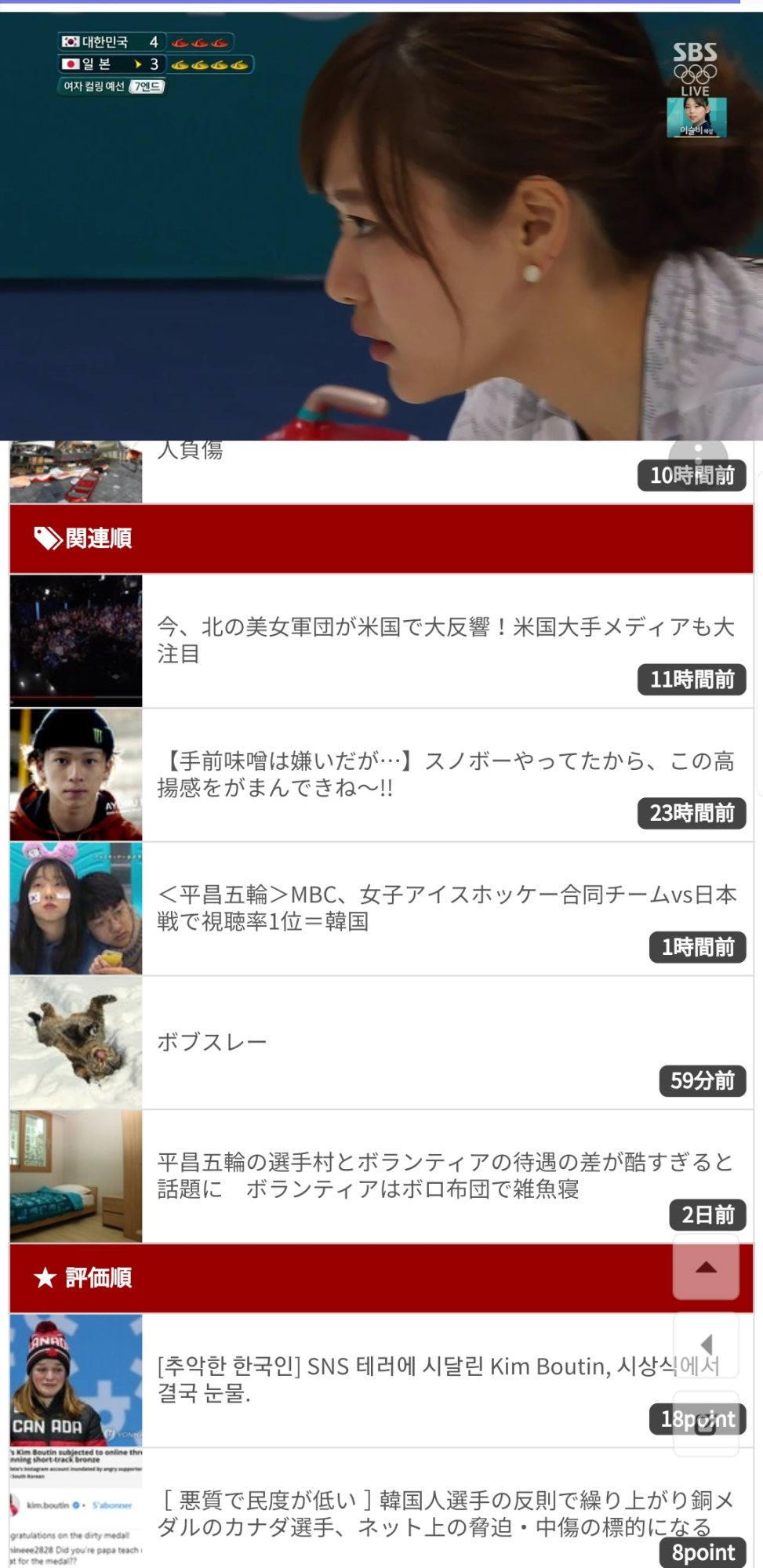
Task: Tap the scroll-to-top arrow button
Action: [706, 1267]
